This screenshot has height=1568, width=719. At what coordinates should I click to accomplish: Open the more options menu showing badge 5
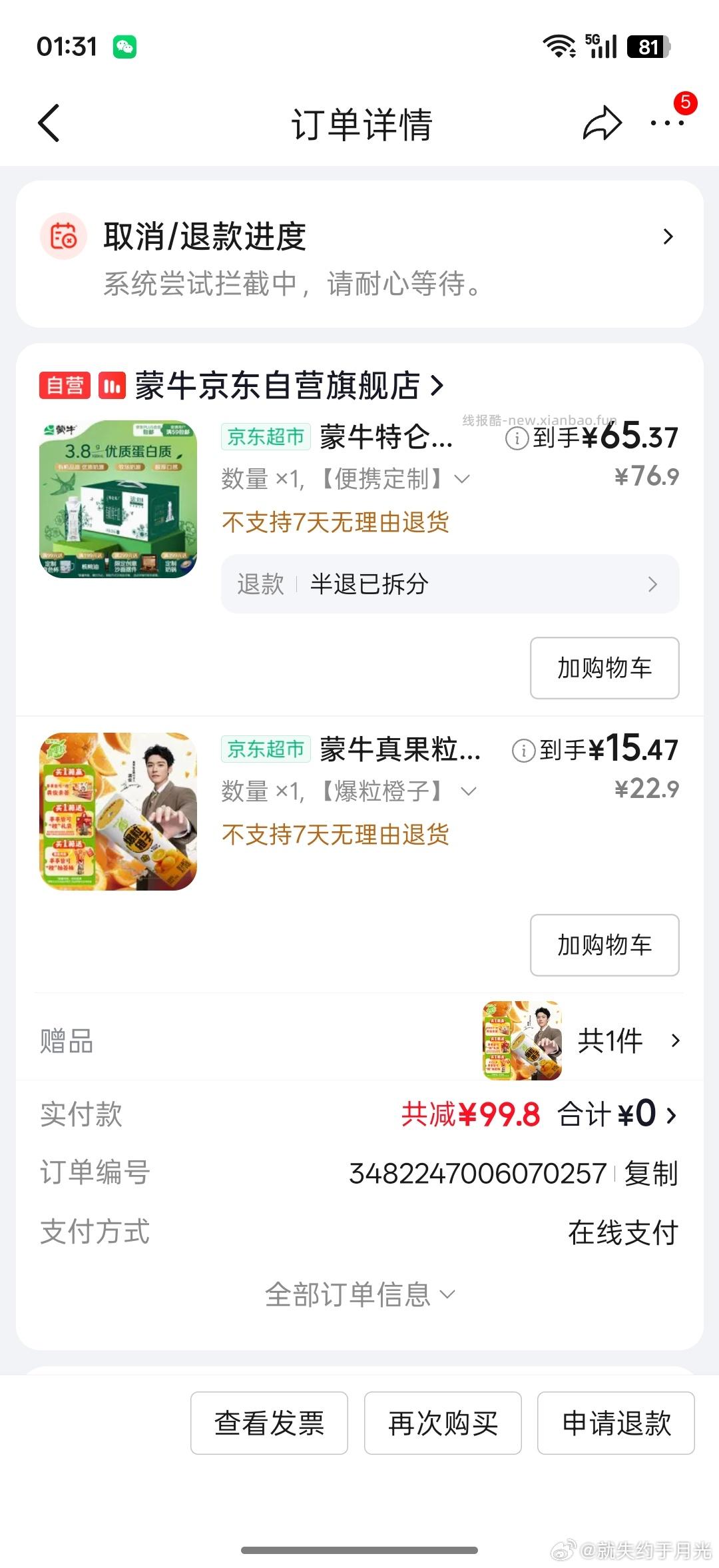tap(669, 124)
